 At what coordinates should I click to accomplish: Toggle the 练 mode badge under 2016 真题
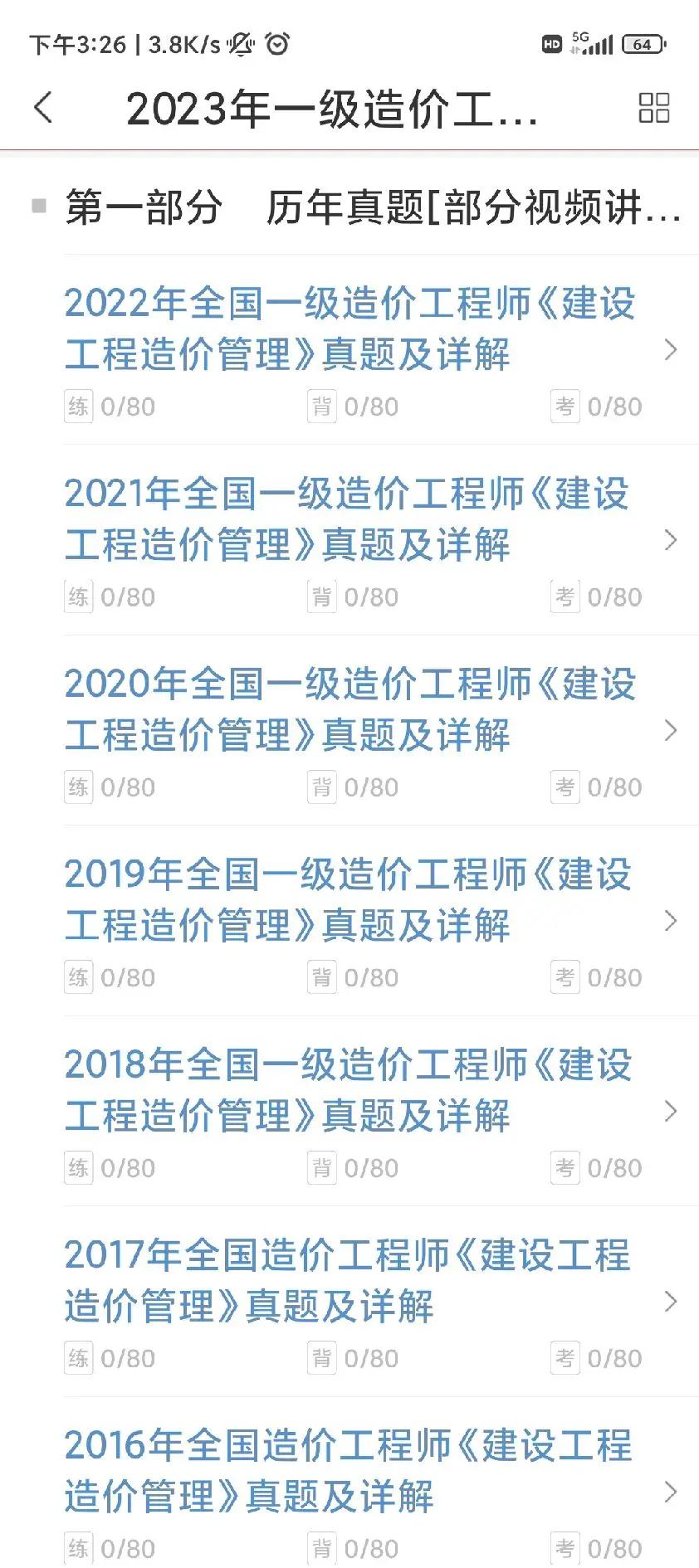pyautogui.click(x=79, y=1546)
